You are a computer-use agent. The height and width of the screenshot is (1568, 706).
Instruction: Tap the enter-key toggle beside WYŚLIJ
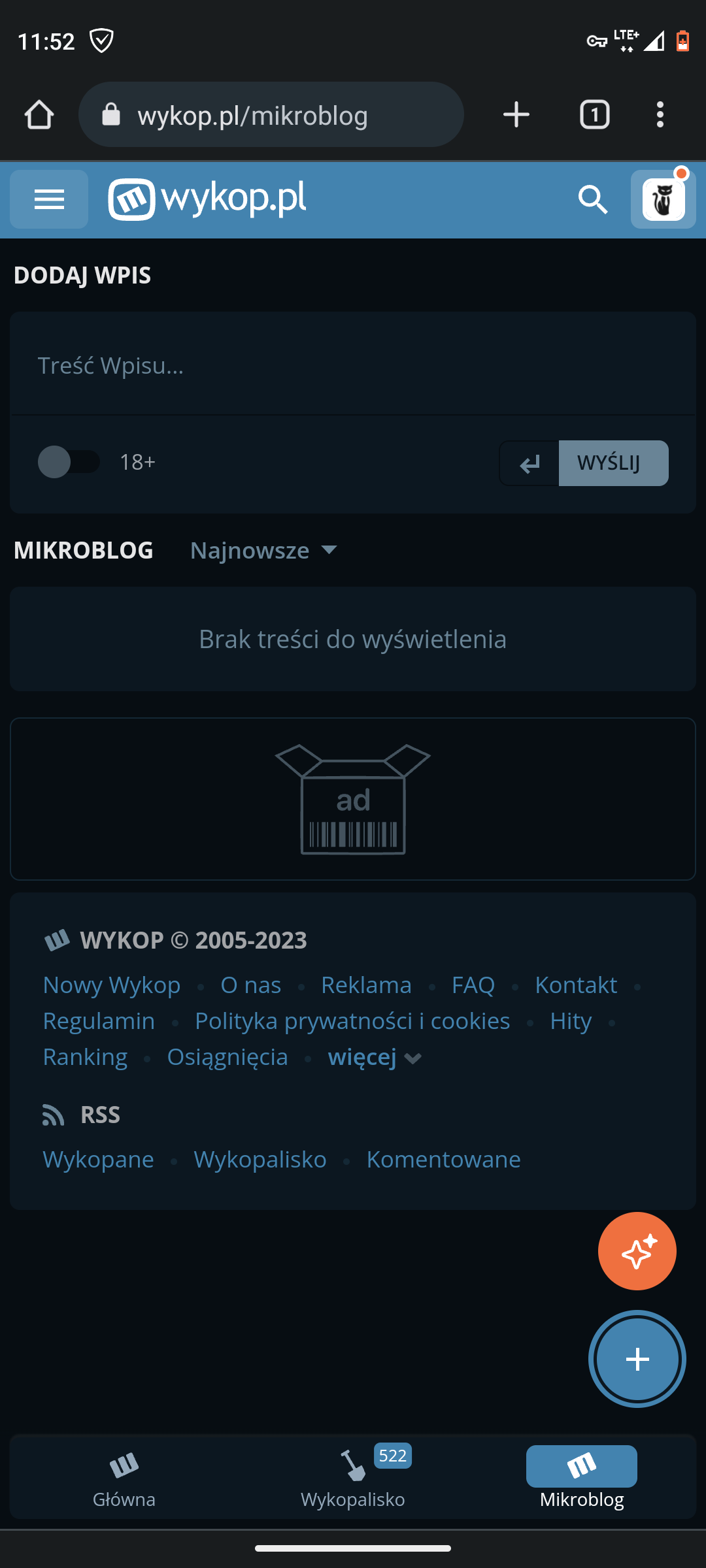point(529,463)
